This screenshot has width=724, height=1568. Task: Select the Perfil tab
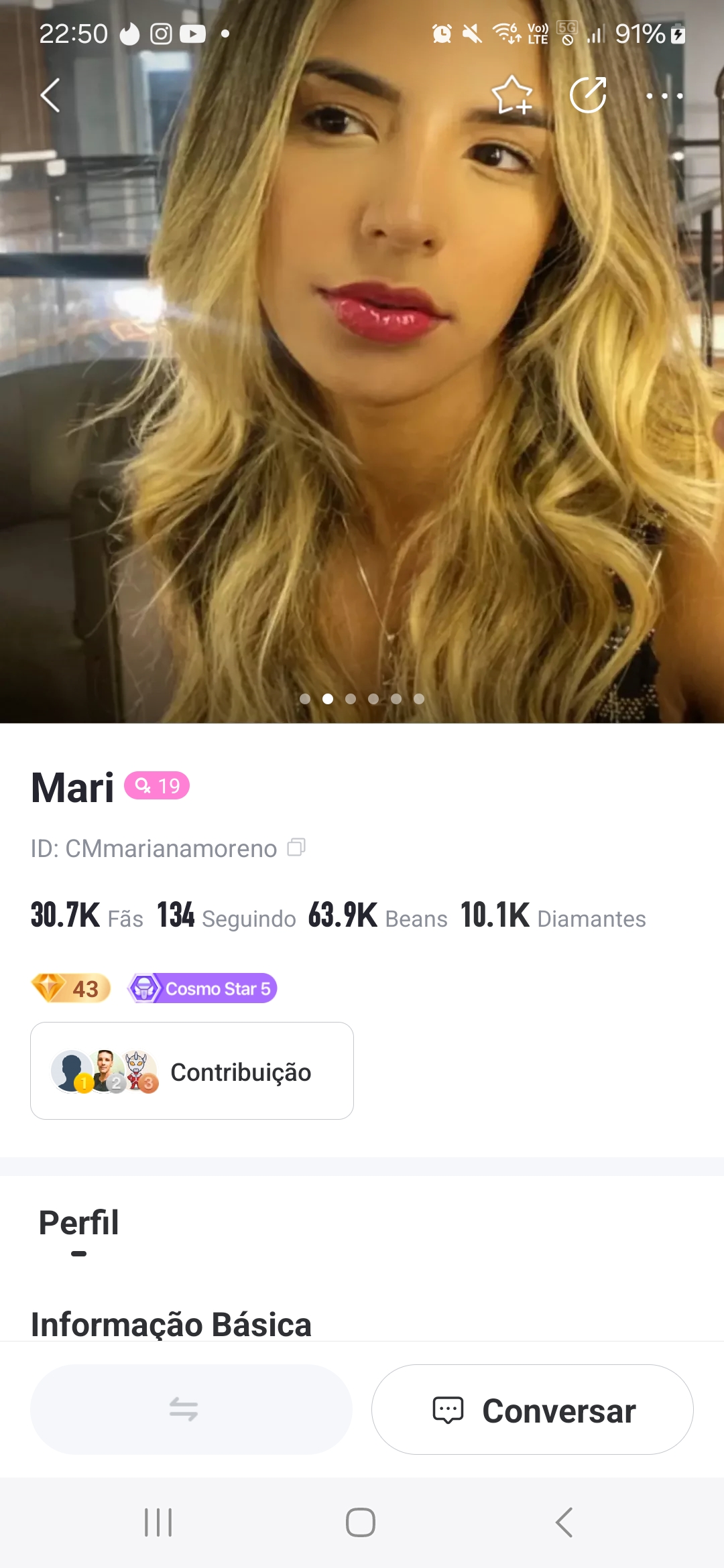coord(78,1222)
